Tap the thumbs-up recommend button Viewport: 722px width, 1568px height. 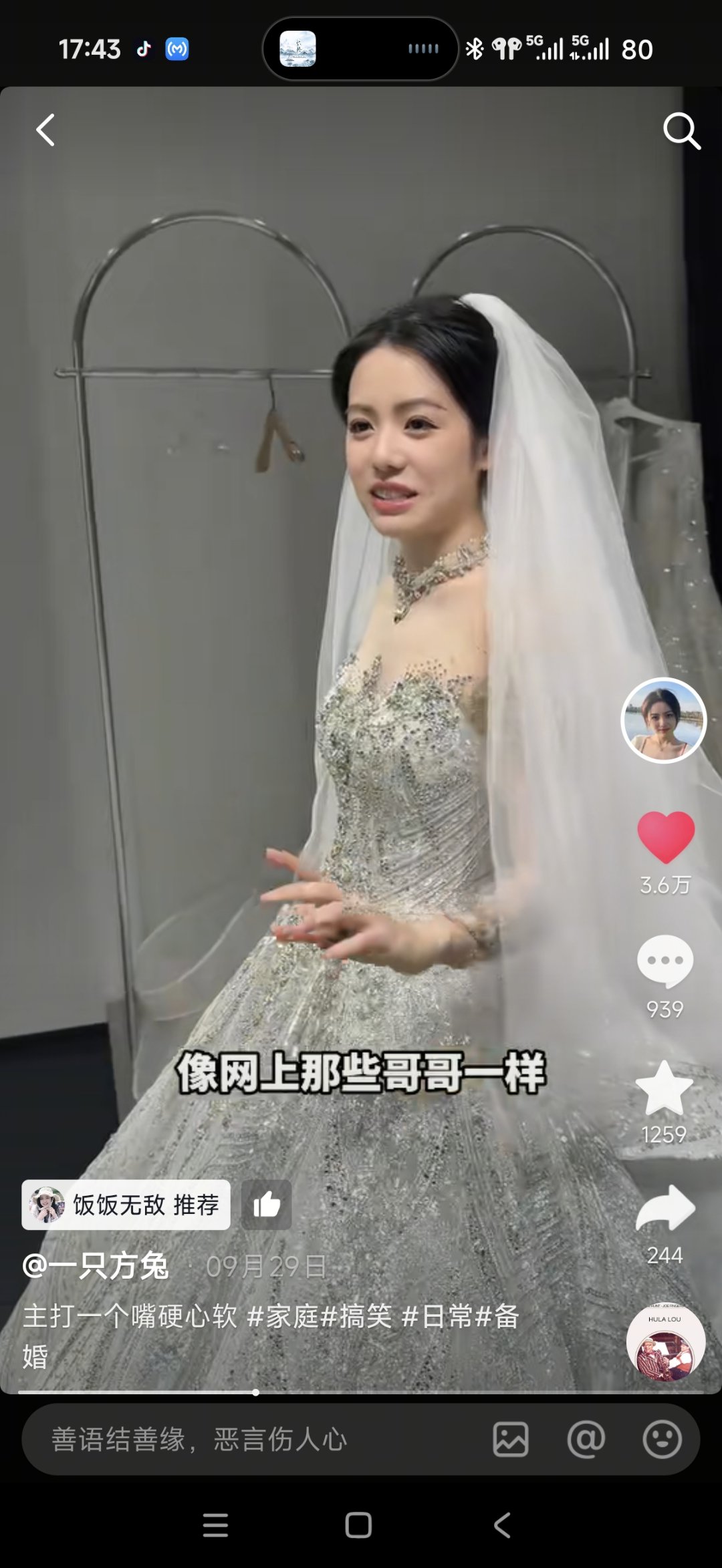pos(266,1205)
